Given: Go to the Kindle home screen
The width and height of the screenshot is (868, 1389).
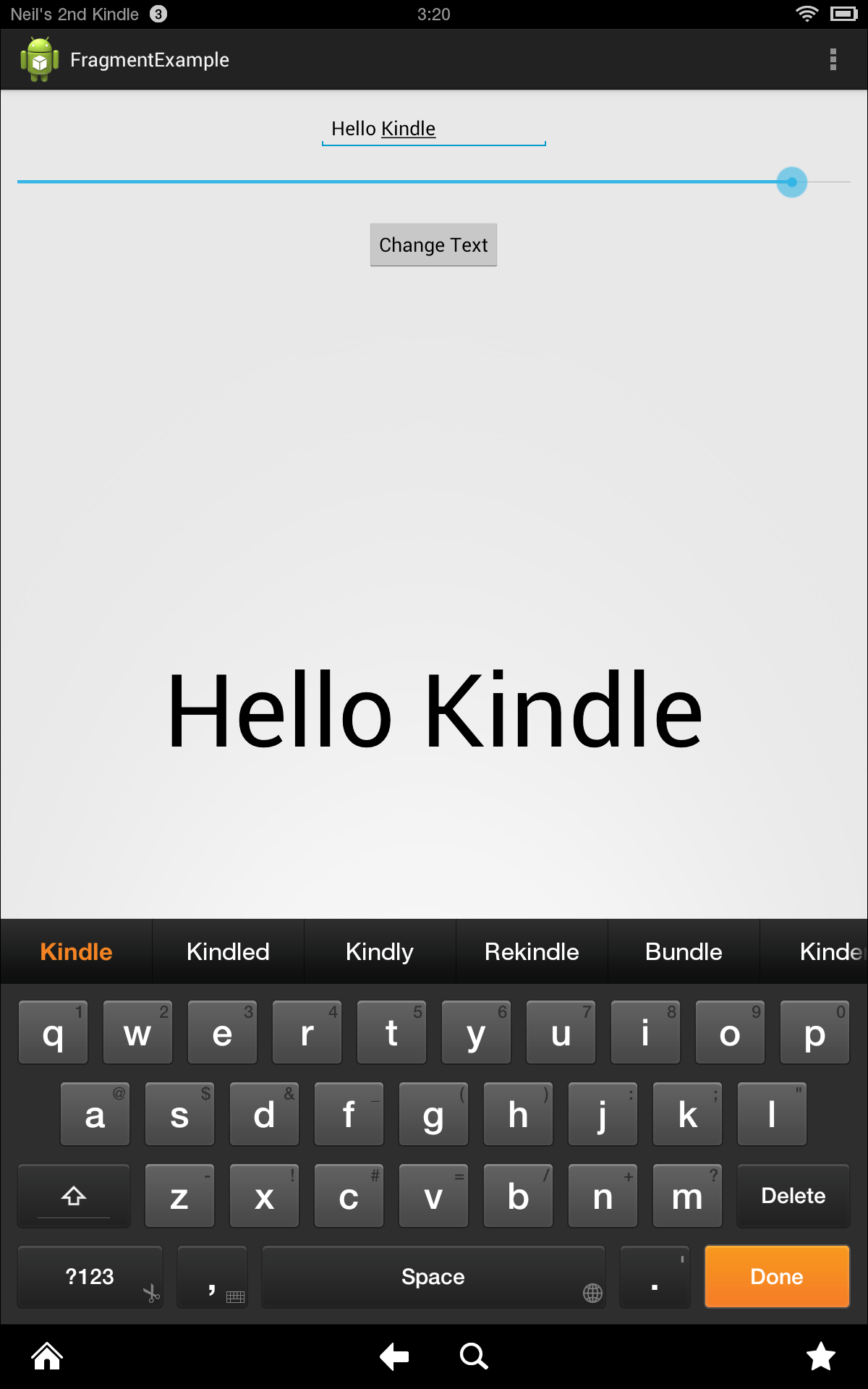Looking at the screenshot, I should [x=47, y=1356].
